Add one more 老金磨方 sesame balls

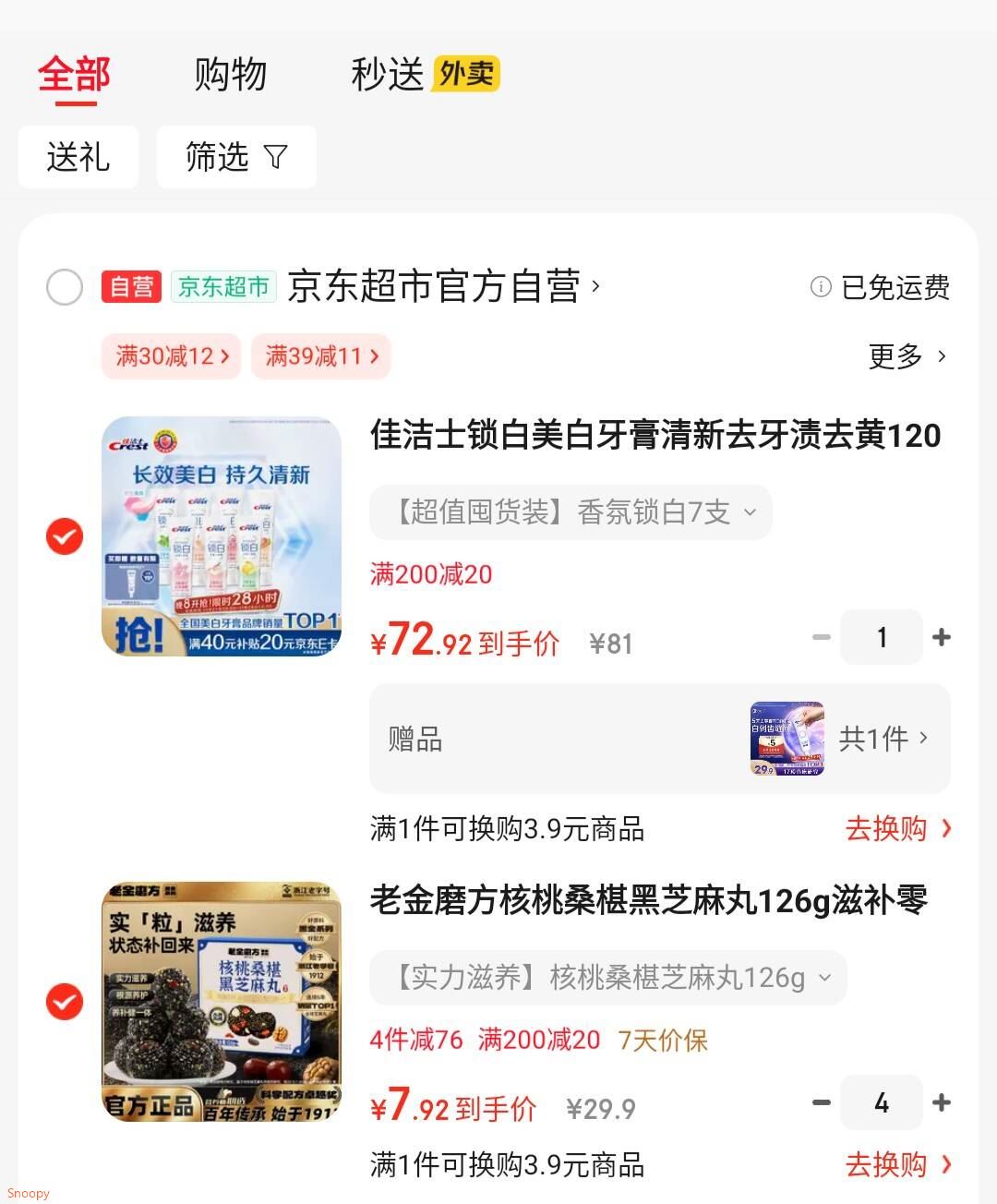[x=942, y=1102]
